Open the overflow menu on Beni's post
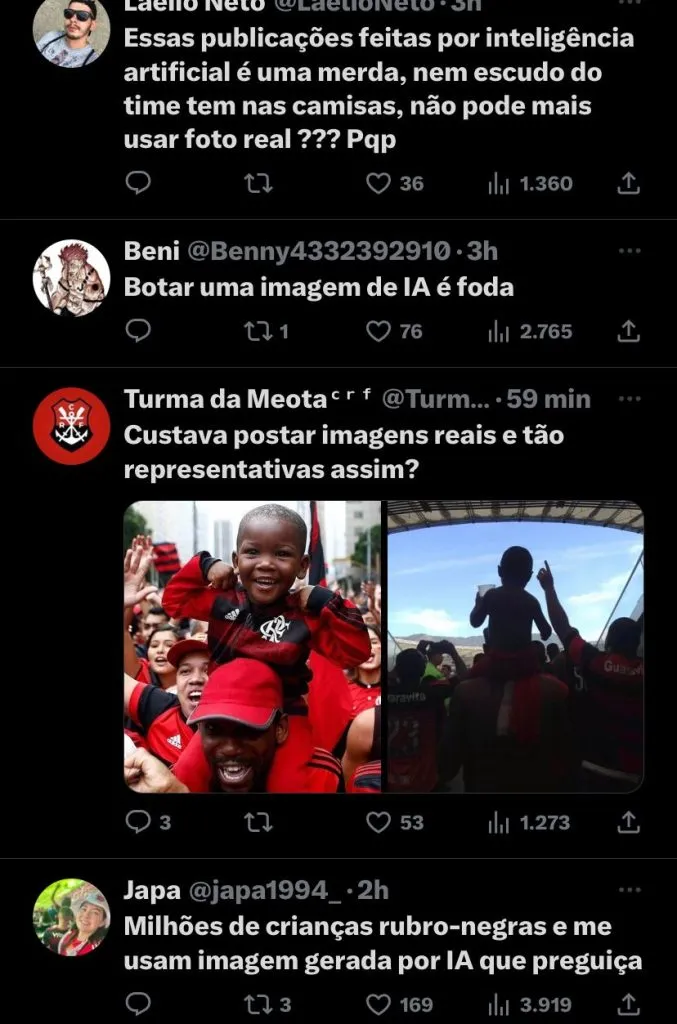The width and height of the screenshot is (677, 1024). [x=628, y=251]
